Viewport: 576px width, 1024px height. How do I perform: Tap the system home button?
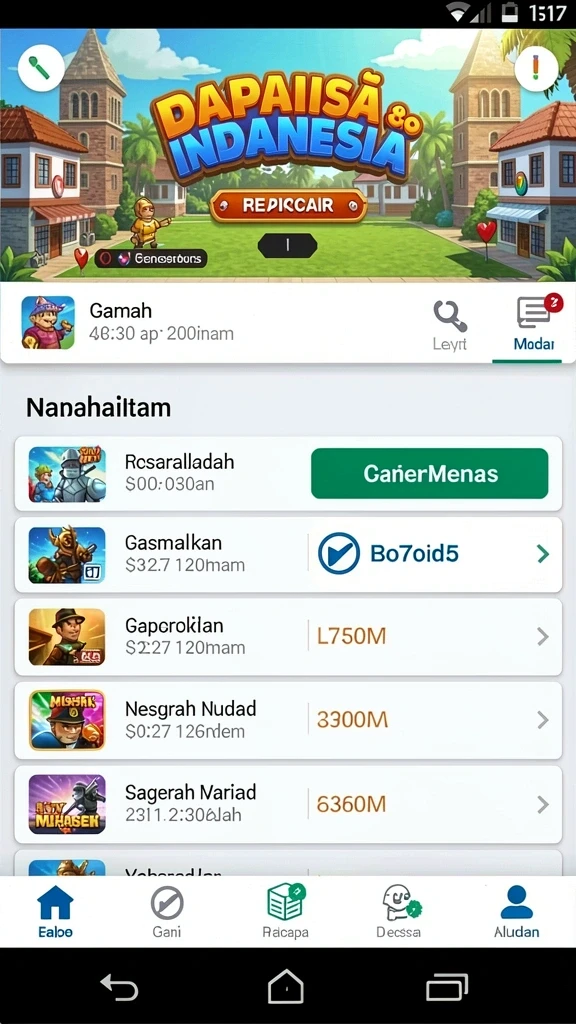tap(286, 986)
